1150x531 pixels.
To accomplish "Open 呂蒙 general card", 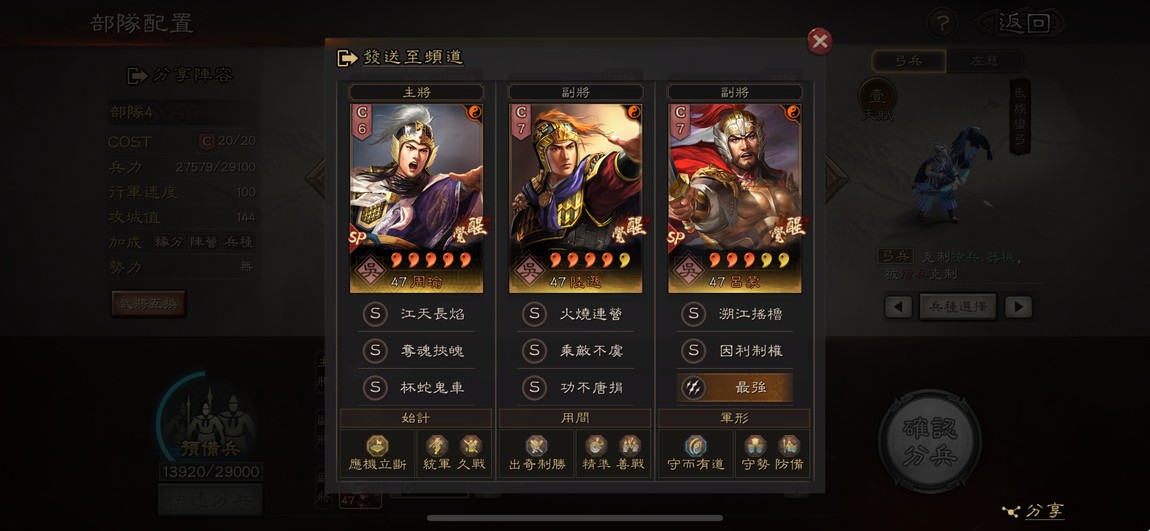I will pos(734,197).
